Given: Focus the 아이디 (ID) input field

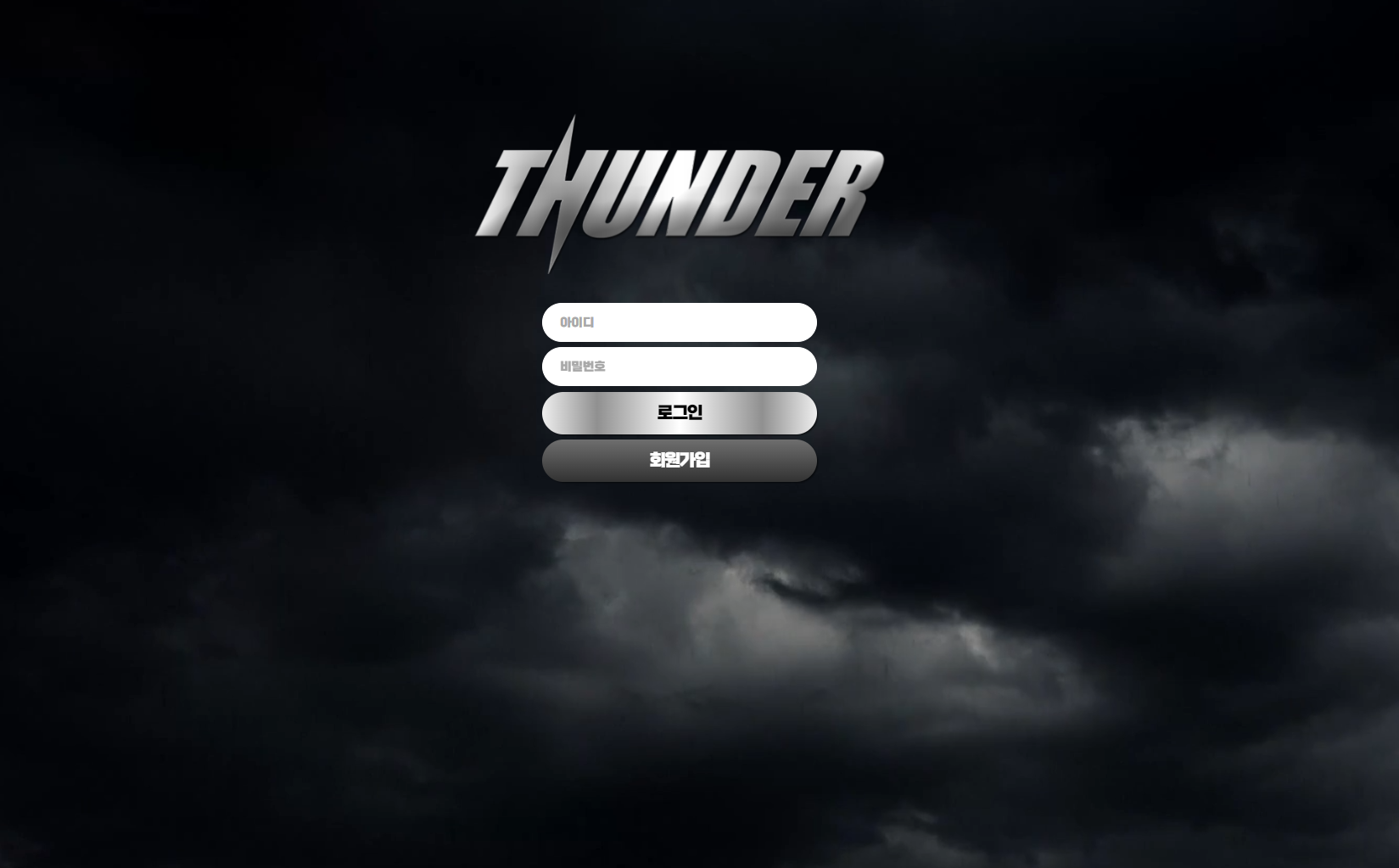Looking at the screenshot, I should click(679, 322).
